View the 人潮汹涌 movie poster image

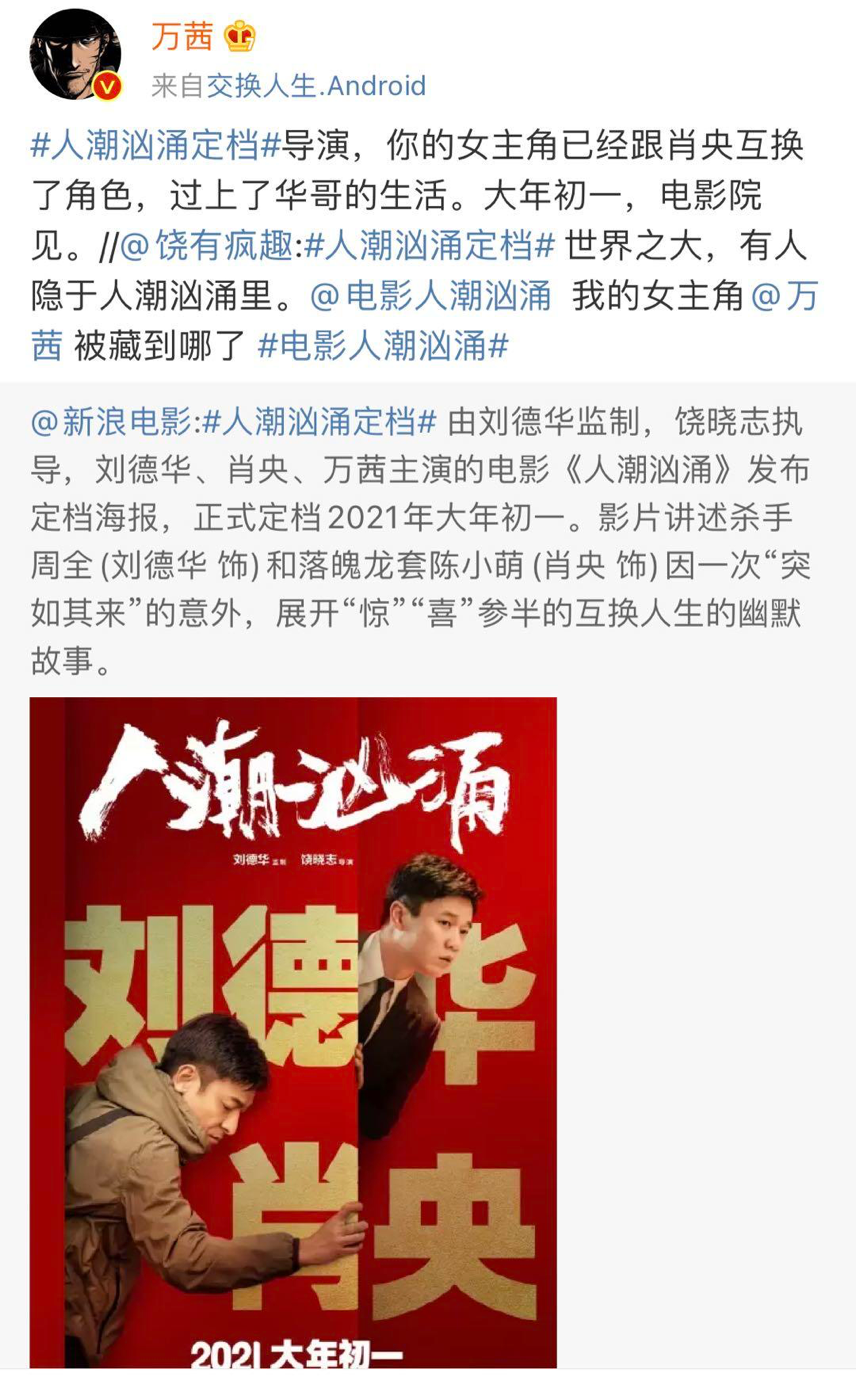click(293, 1030)
